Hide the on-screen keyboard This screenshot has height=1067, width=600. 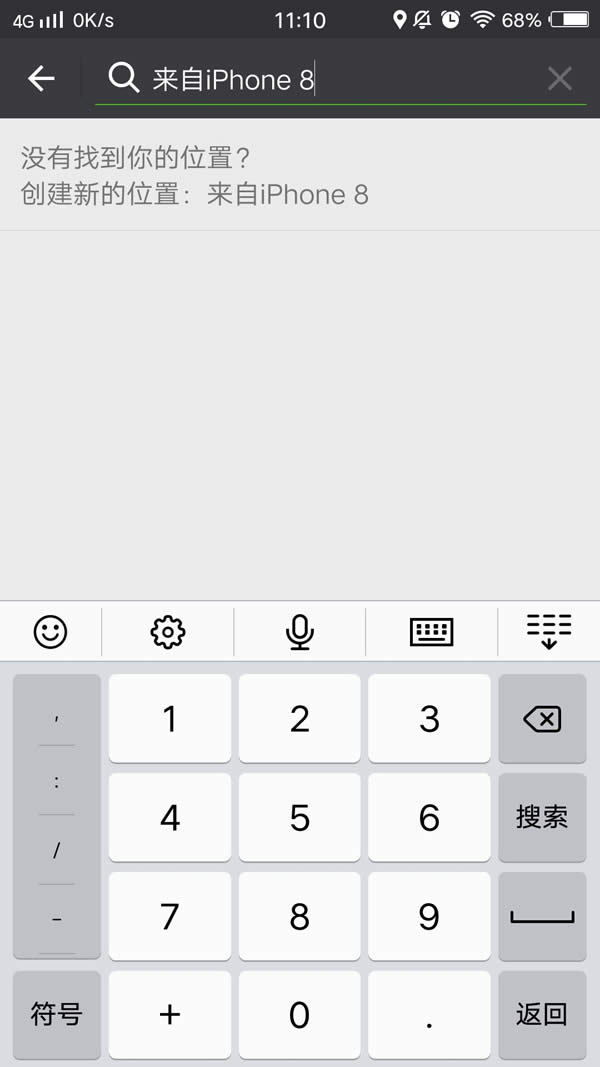(x=549, y=632)
